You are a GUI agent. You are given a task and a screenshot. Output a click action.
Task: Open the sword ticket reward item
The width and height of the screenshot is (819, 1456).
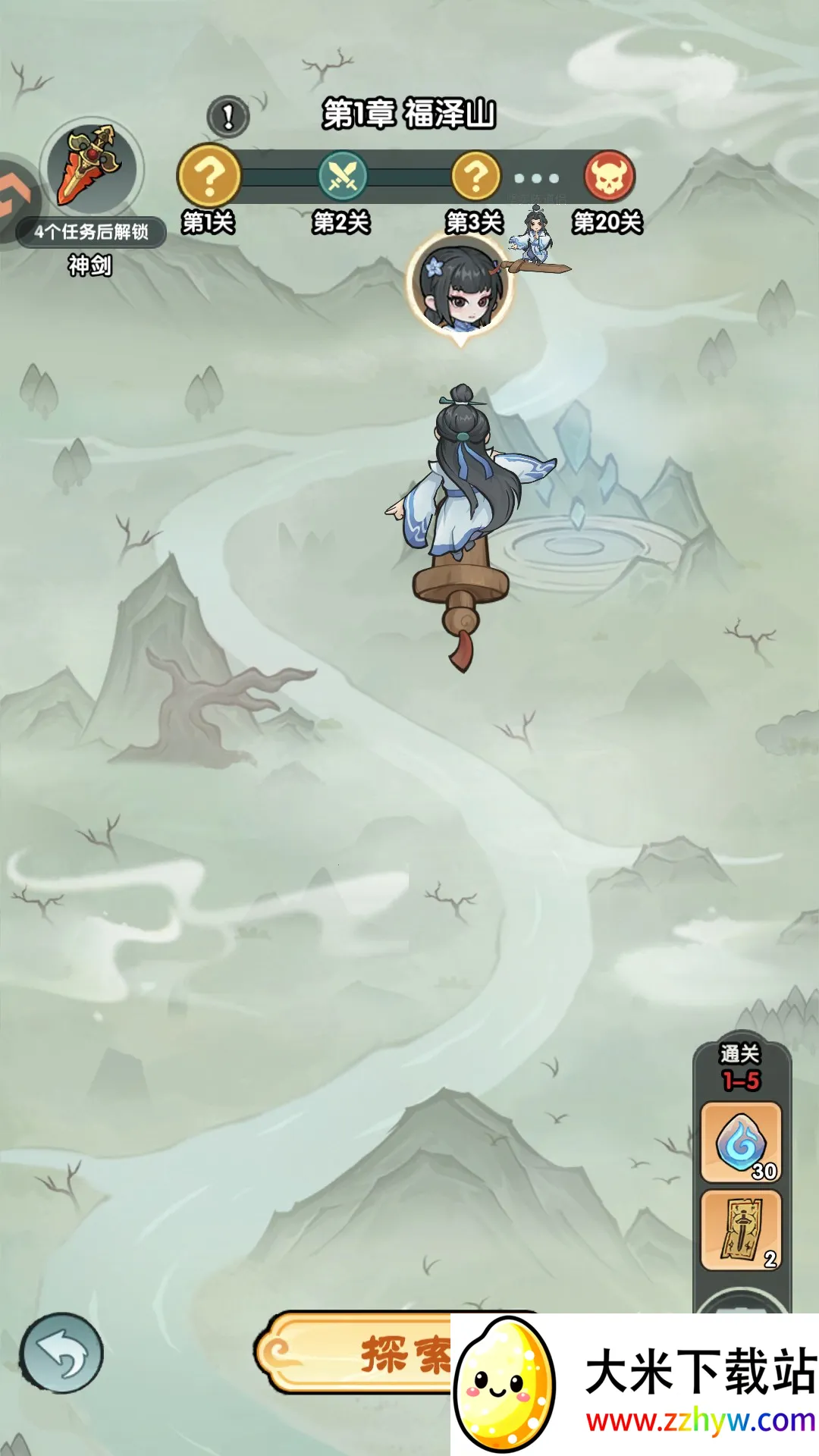point(741,1229)
